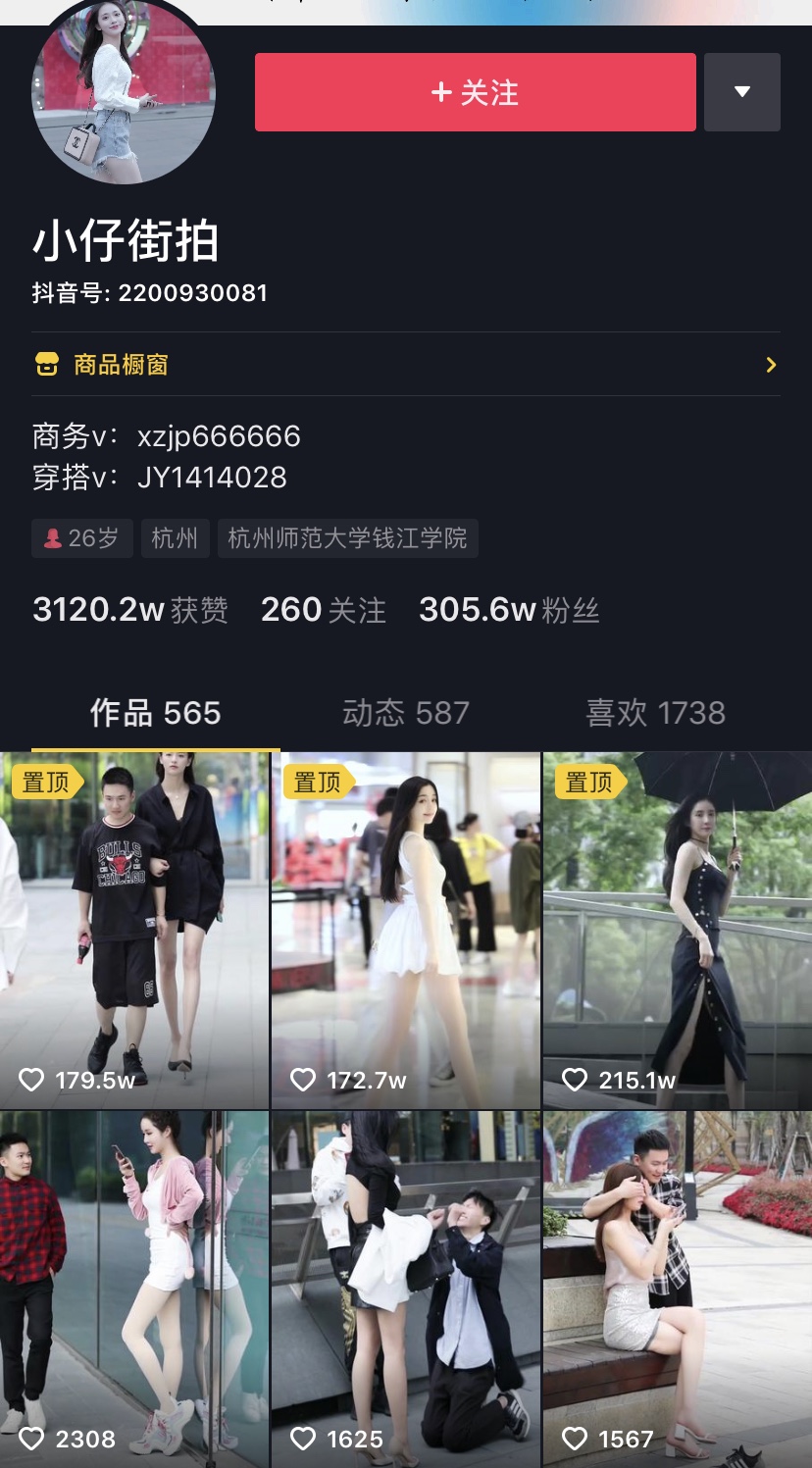Open the 商品橱窗 product showcase
Viewport: 812px width, 1468px height.
[405, 365]
